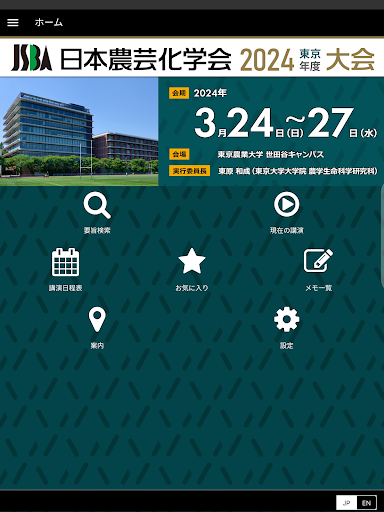This screenshot has height=512, width=384.
Task: View the 講演日程表 schedule calendar
Action: (x=65, y=270)
